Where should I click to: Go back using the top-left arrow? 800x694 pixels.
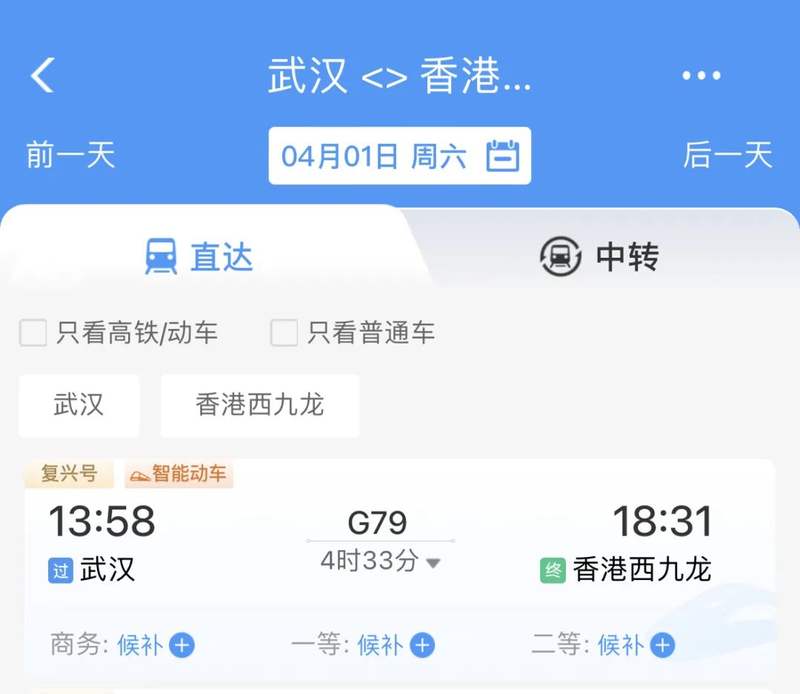(x=42, y=75)
